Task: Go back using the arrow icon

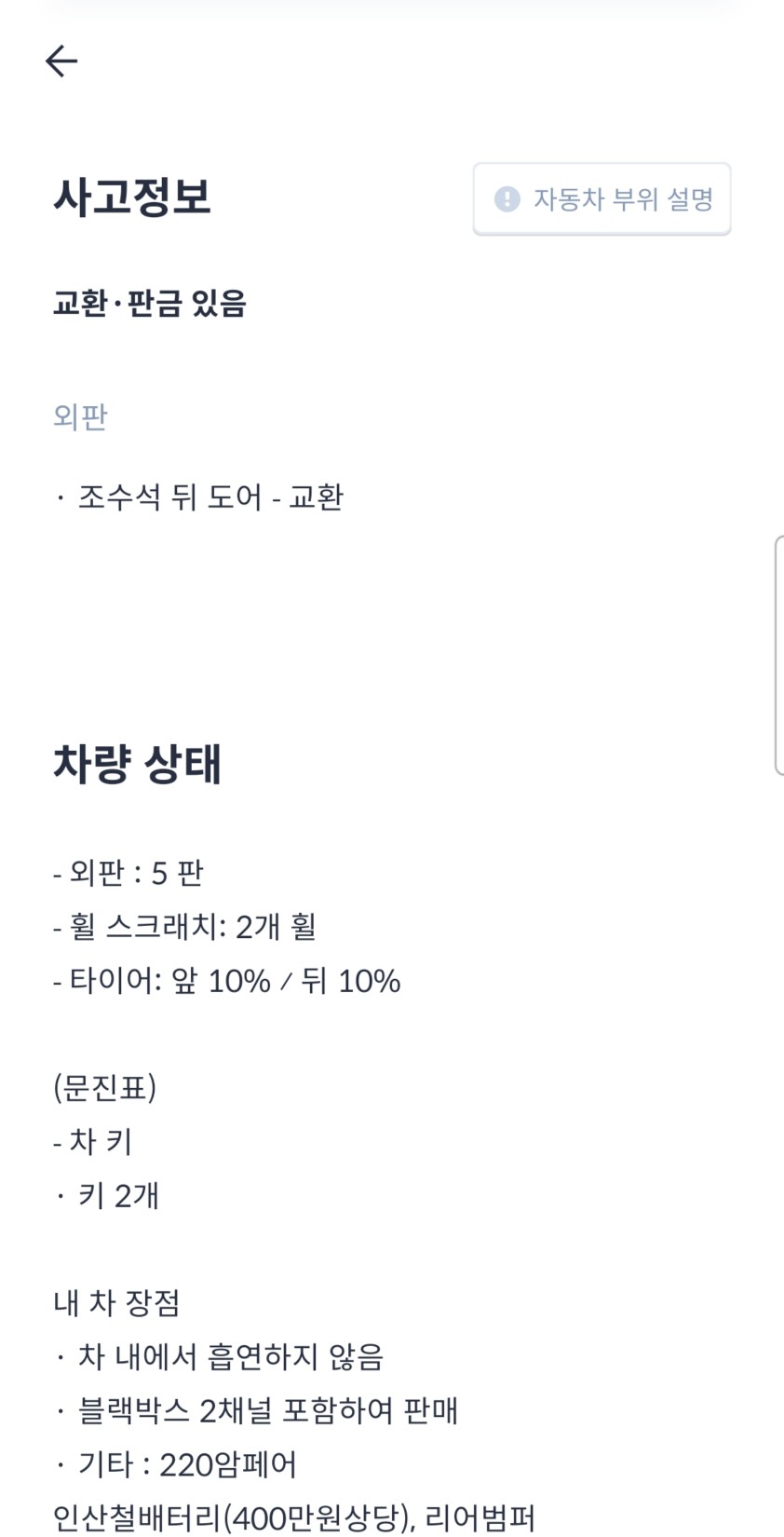Action: [61, 61]
